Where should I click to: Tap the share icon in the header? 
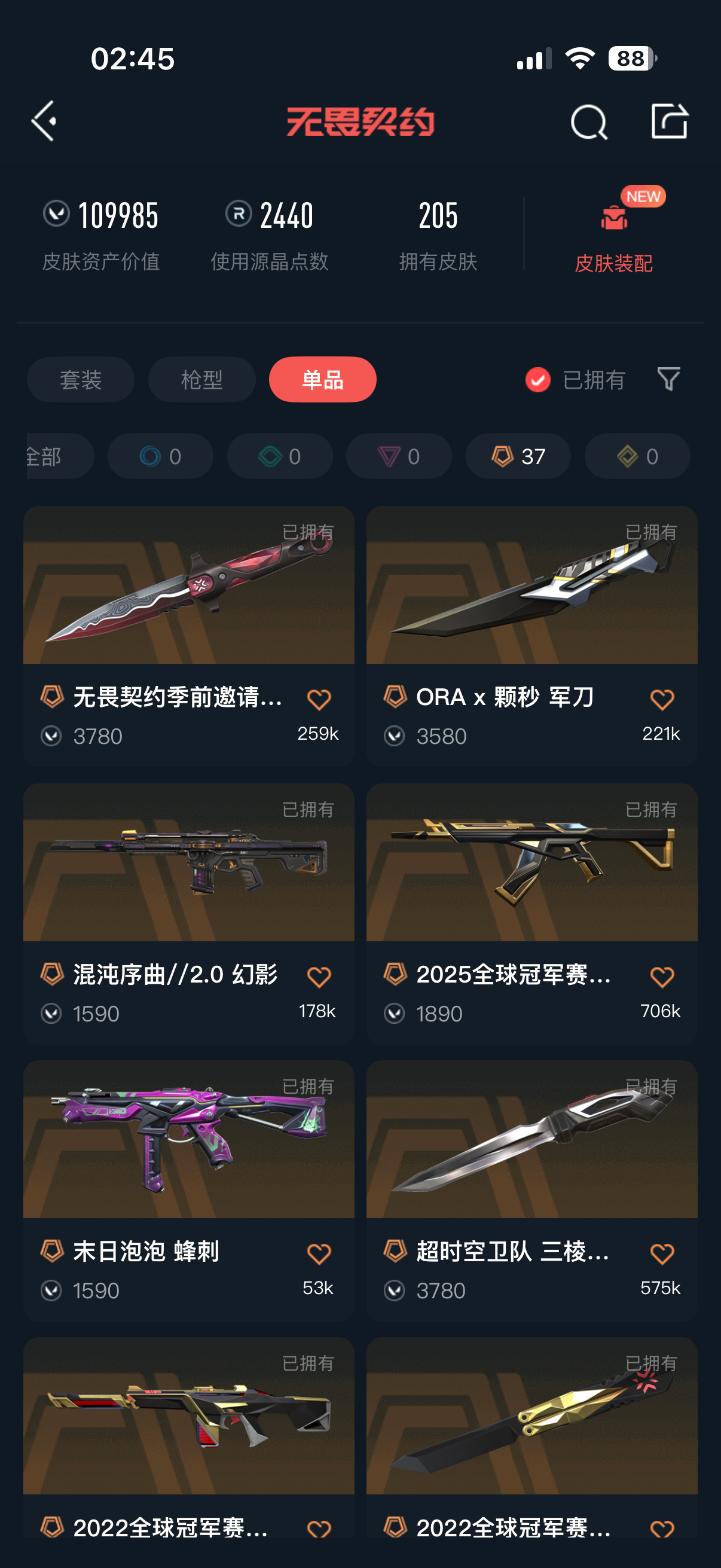(x=669, y=121)
